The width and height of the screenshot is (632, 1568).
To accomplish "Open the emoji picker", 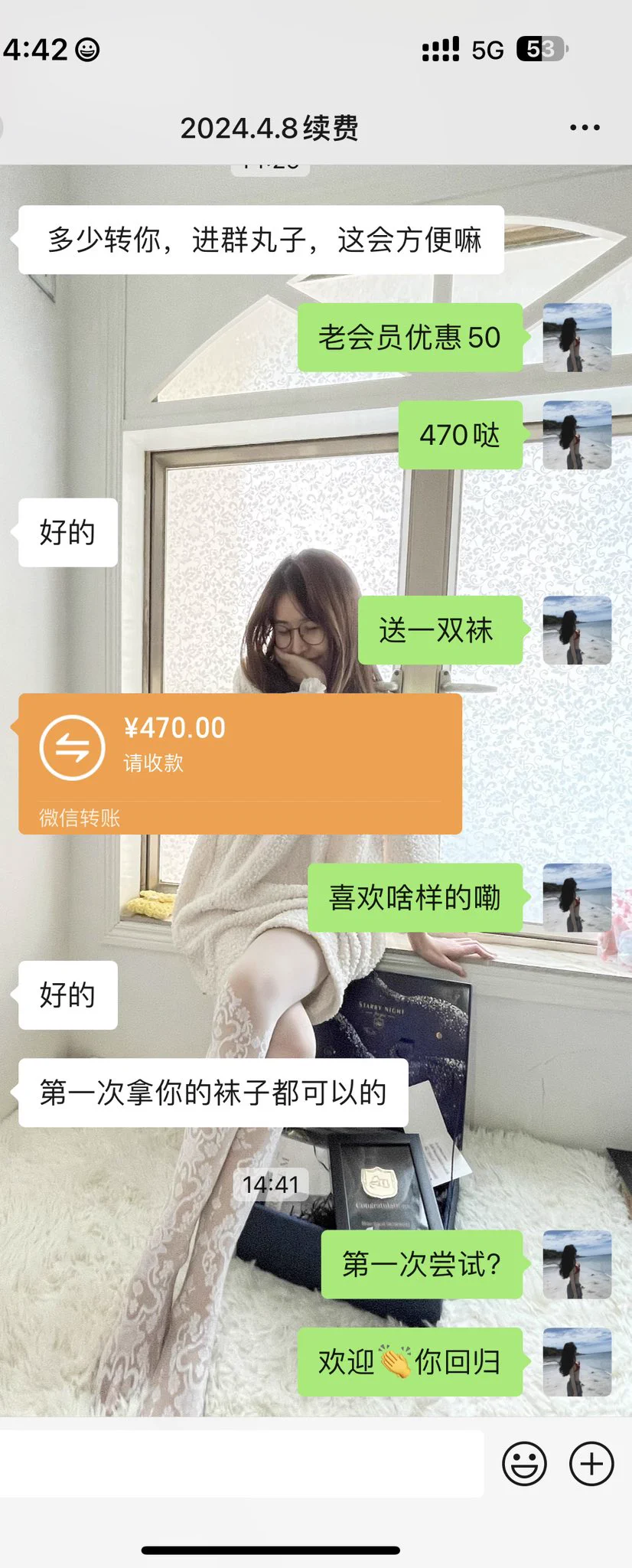I will (x=524, y=1464).
